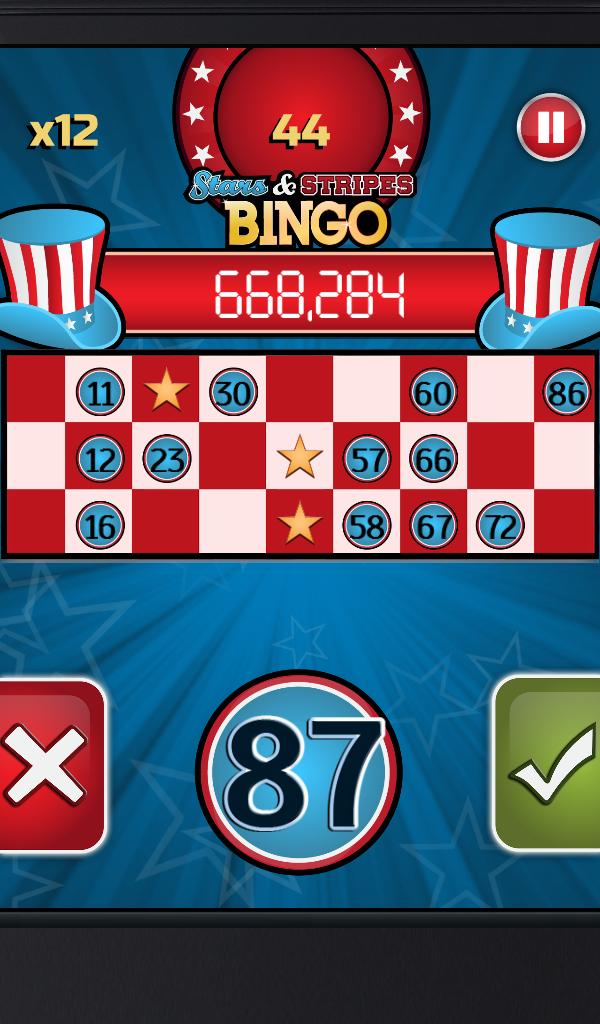The image size is (600, 1024).
Task: Select number 30 on the card
Action: 233,393
